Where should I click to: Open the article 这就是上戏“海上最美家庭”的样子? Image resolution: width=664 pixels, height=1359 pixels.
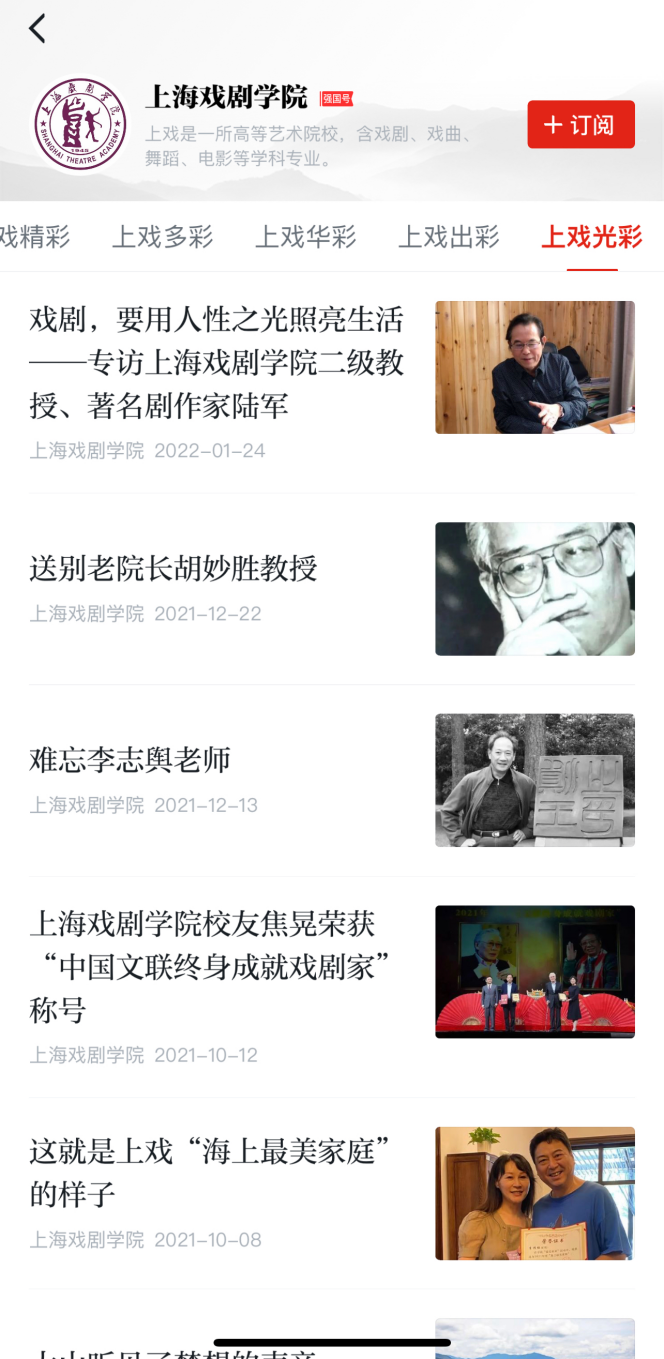pyautogui.click(x=209, y=1173)
